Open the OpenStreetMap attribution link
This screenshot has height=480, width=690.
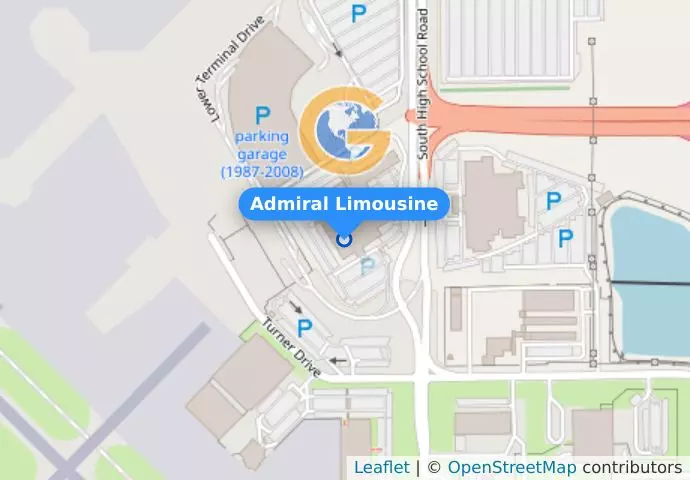click(x=511, y=467)
